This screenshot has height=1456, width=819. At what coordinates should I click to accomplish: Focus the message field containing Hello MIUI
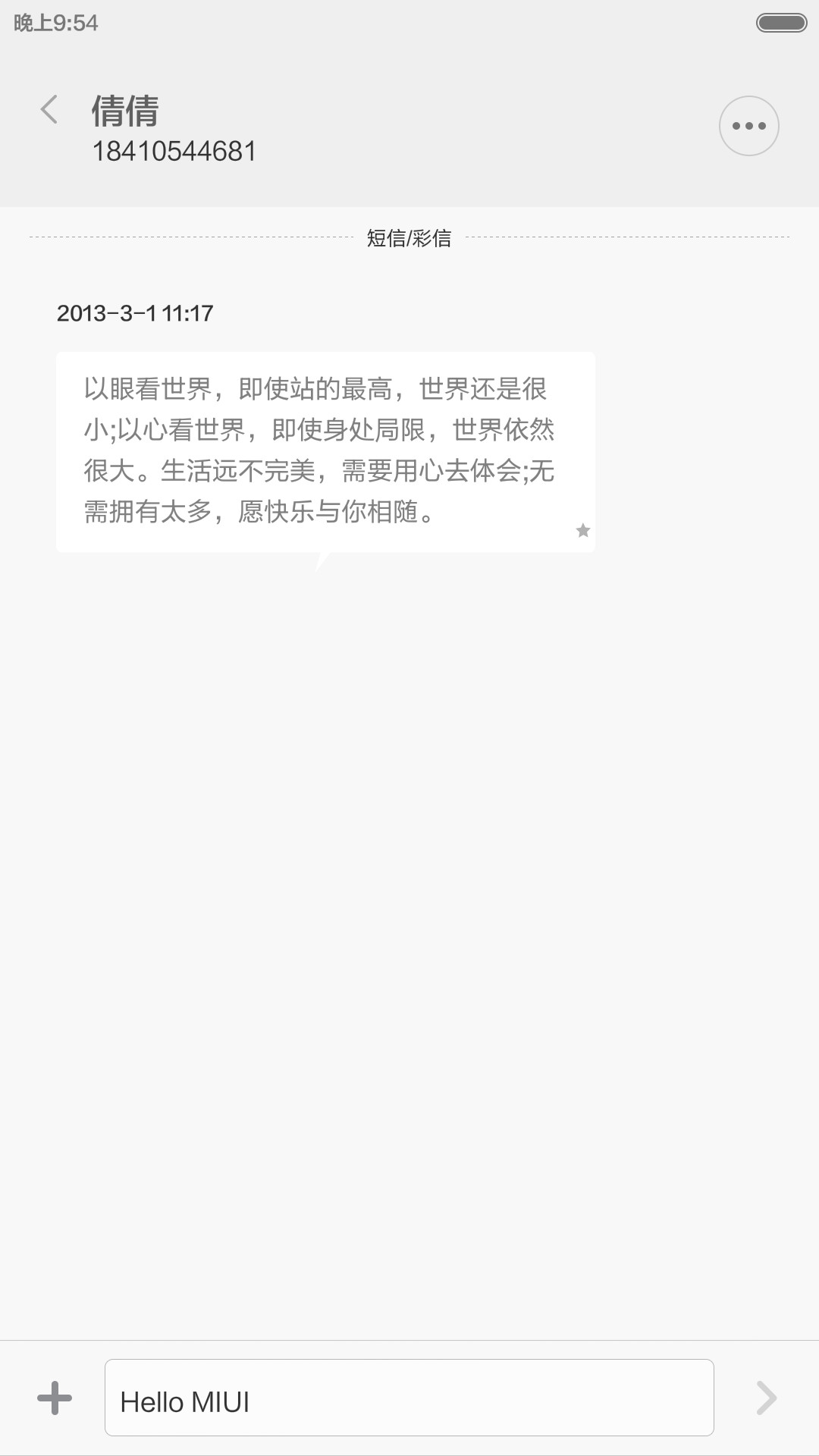409,1398
